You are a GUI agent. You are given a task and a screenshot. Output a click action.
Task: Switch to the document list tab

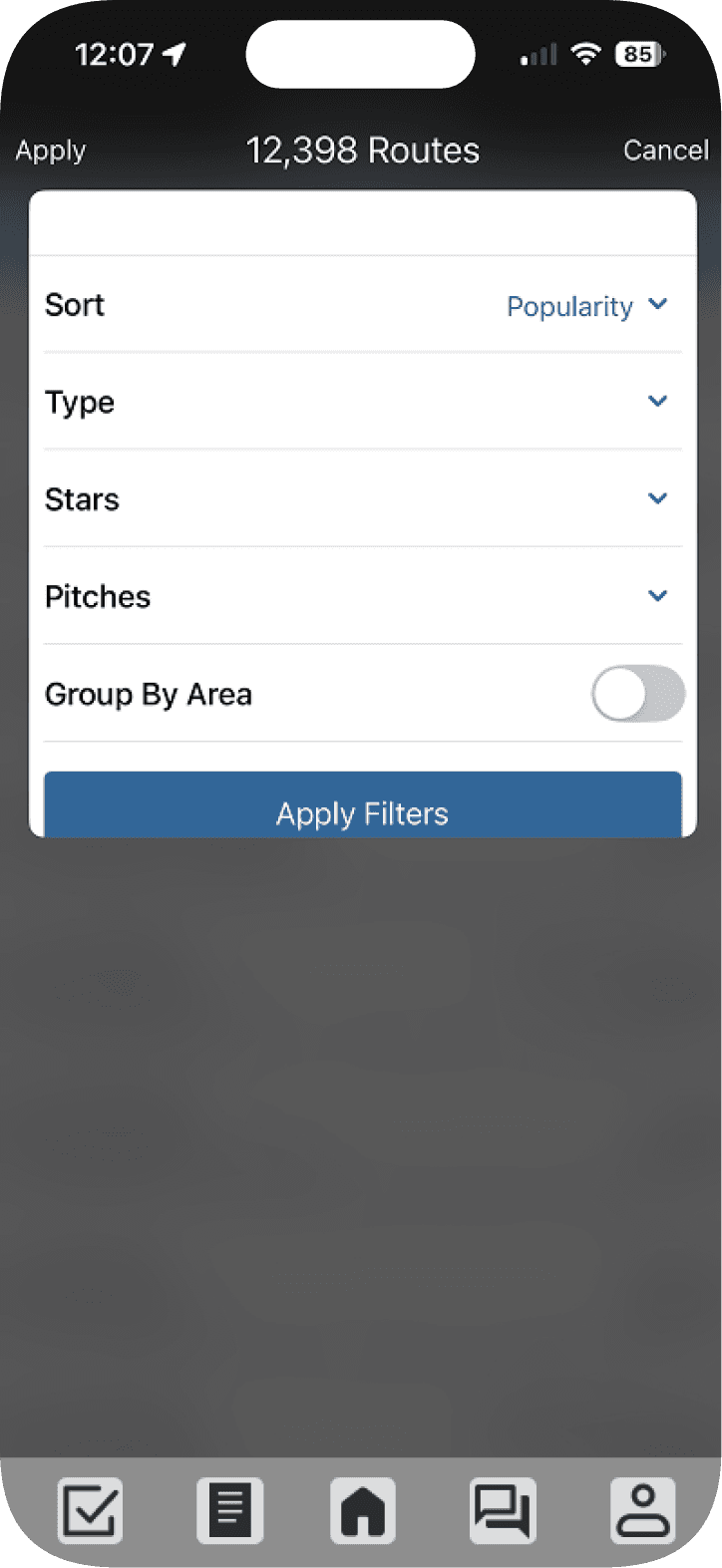point(230,1510)
